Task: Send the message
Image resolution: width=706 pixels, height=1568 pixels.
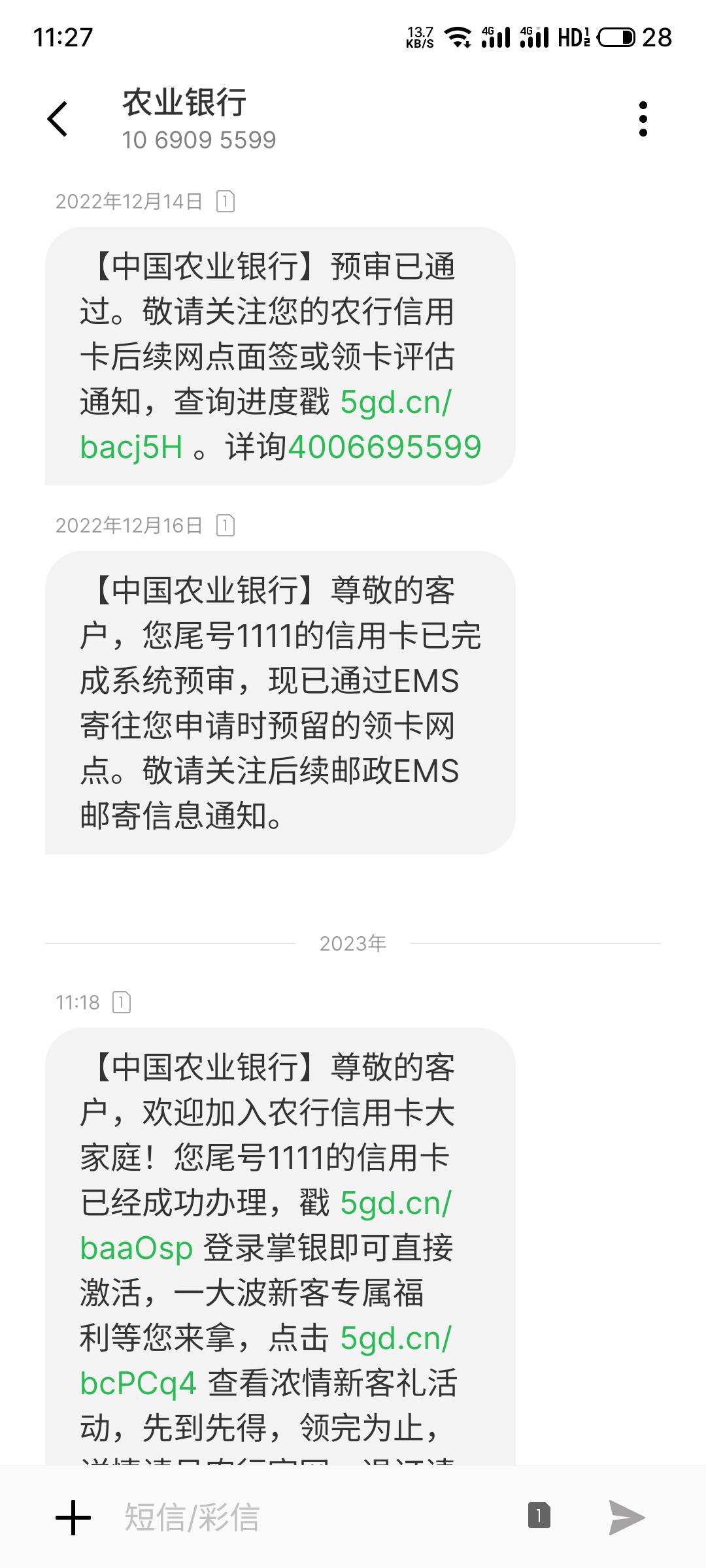Action: point(626,1517)
